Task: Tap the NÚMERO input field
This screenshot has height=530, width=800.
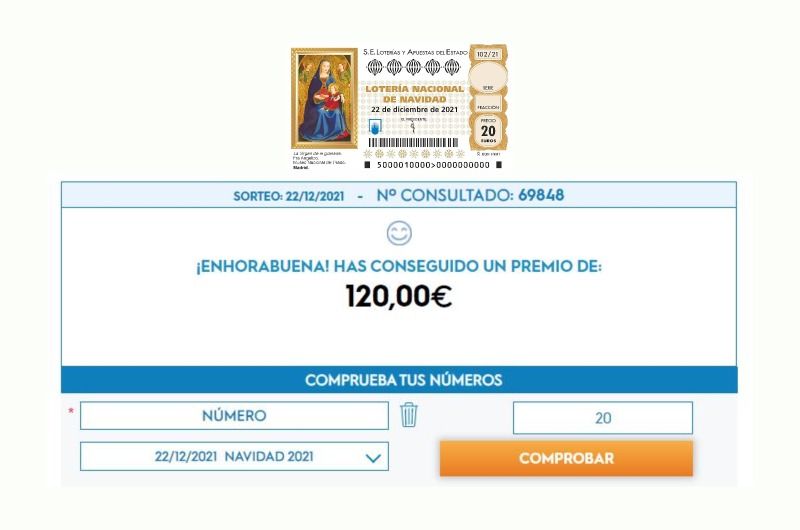Action: [x=234, y=416]
